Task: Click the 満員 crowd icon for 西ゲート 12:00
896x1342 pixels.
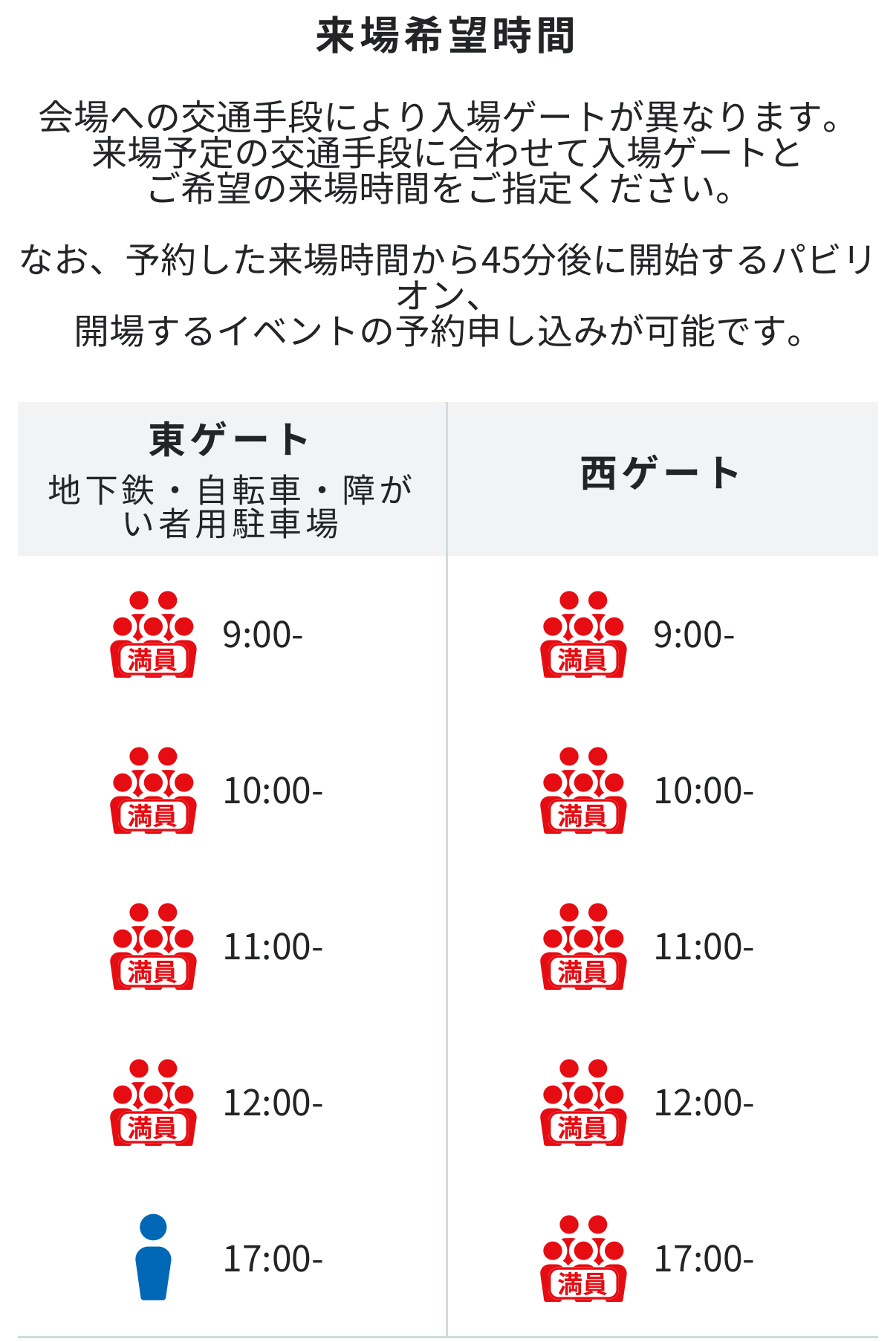Action: coord(586,1104)
